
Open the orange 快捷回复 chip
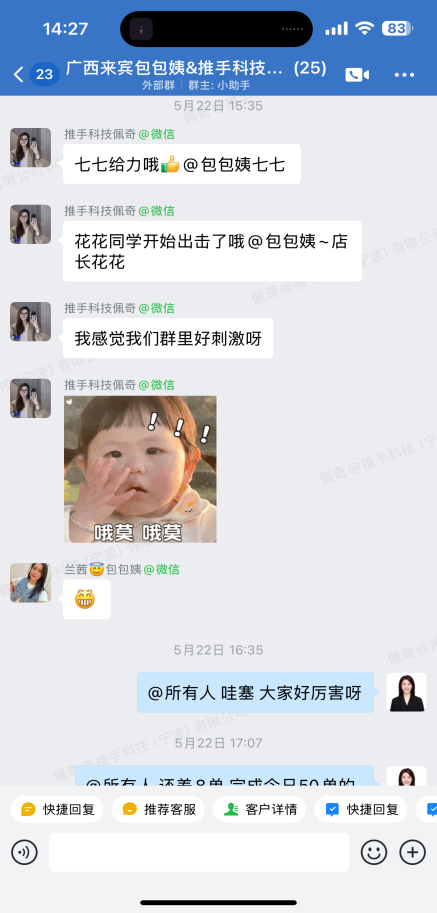click(56, 809)
